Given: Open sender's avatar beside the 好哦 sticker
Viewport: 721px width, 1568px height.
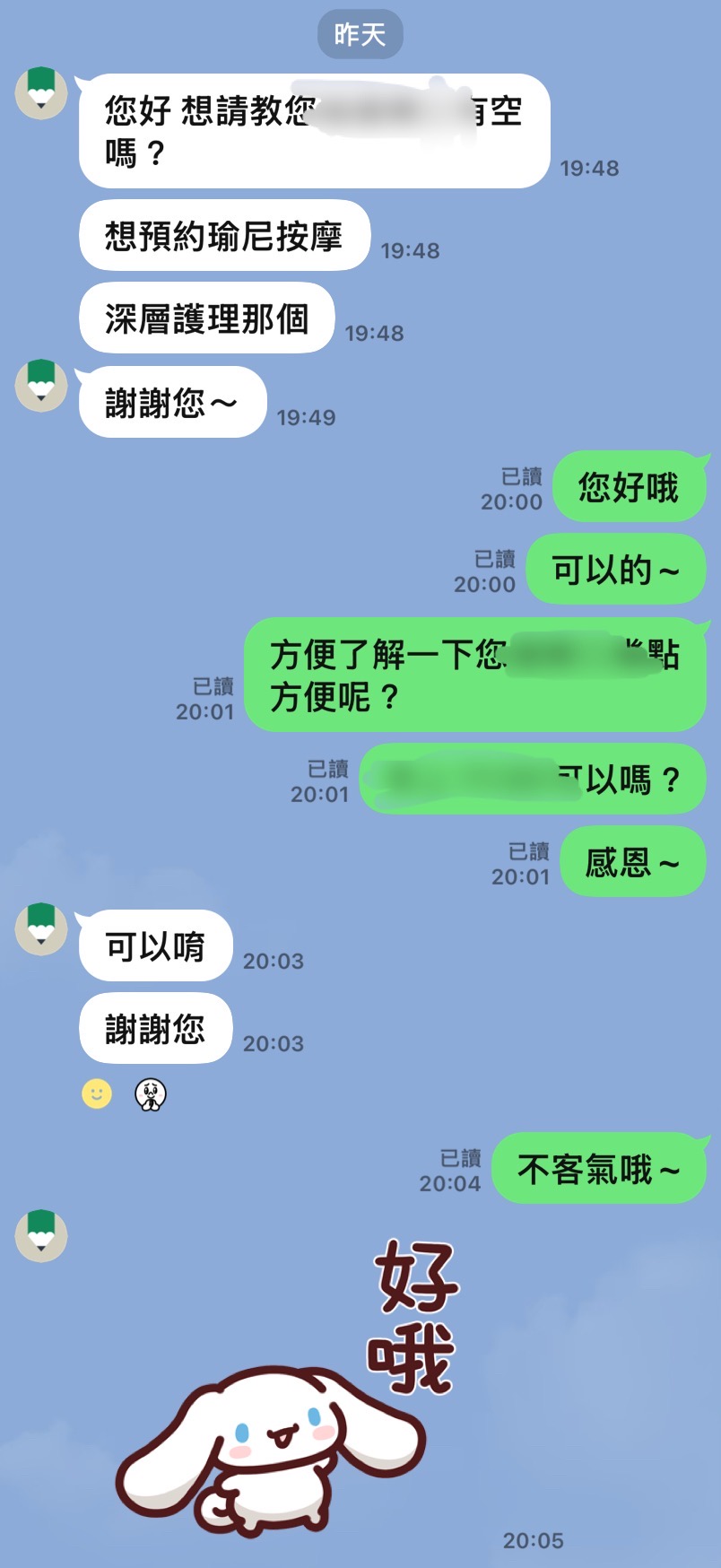Looking at the screenshot, I should point(41,1235).
